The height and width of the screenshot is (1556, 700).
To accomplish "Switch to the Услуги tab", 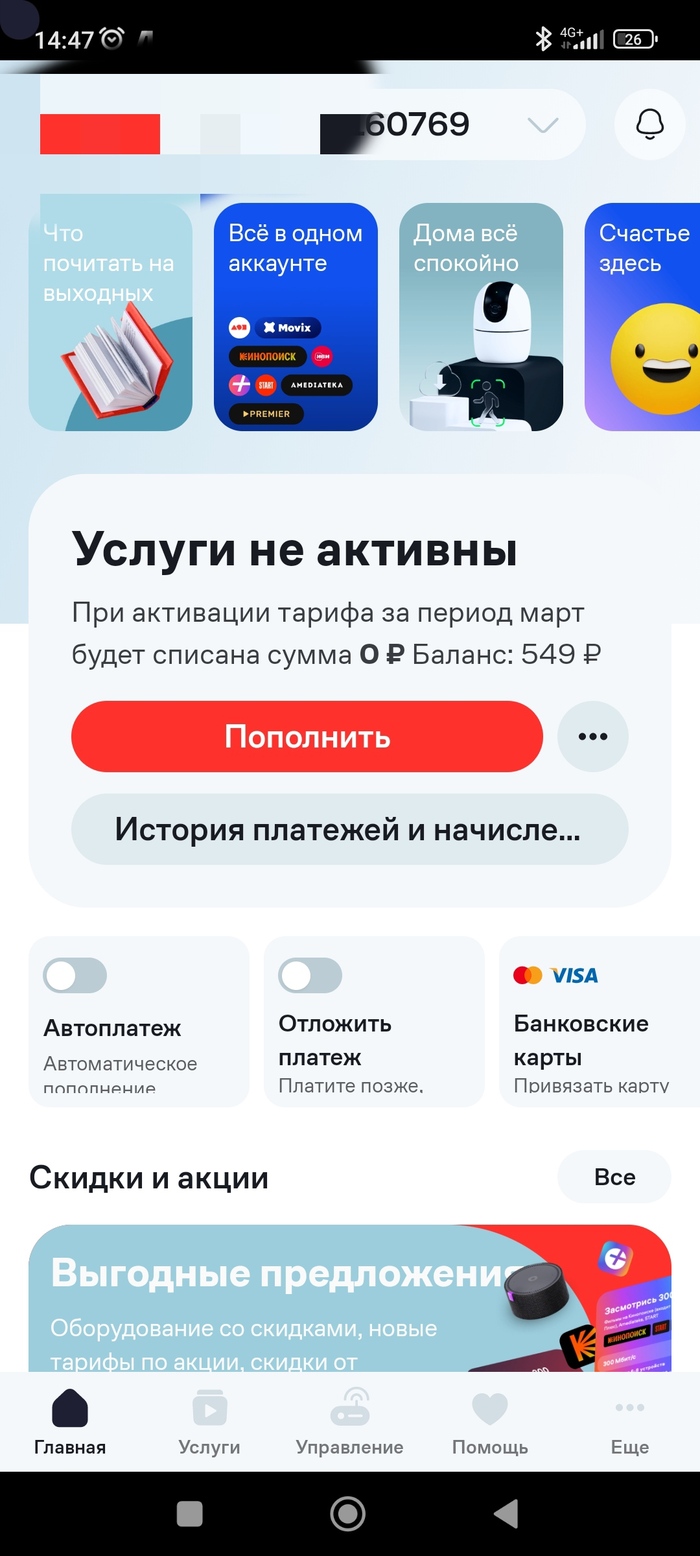I will [209, 1421].
